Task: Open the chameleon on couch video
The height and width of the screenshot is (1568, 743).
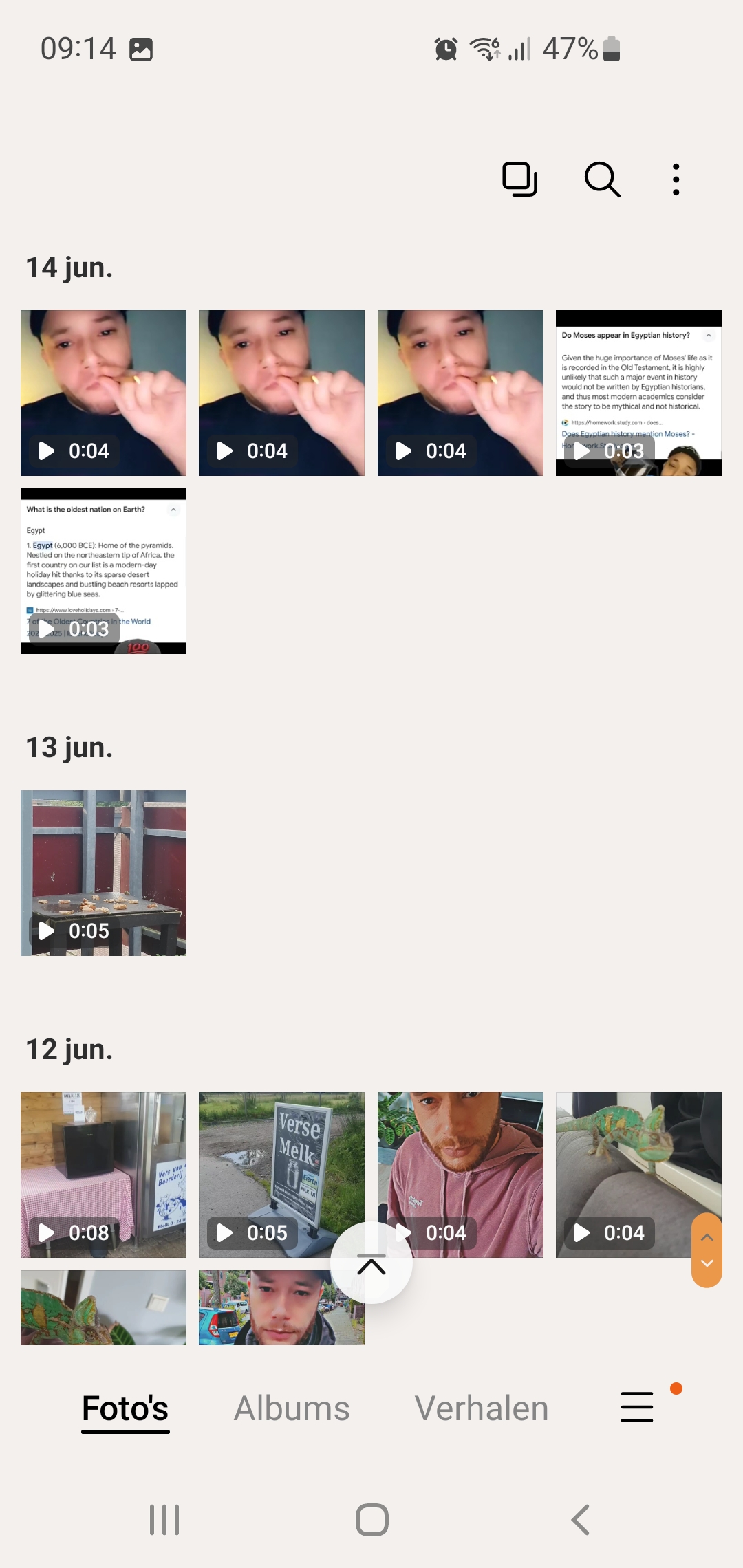Action: pyautogui.click(x=638, y=1175)
